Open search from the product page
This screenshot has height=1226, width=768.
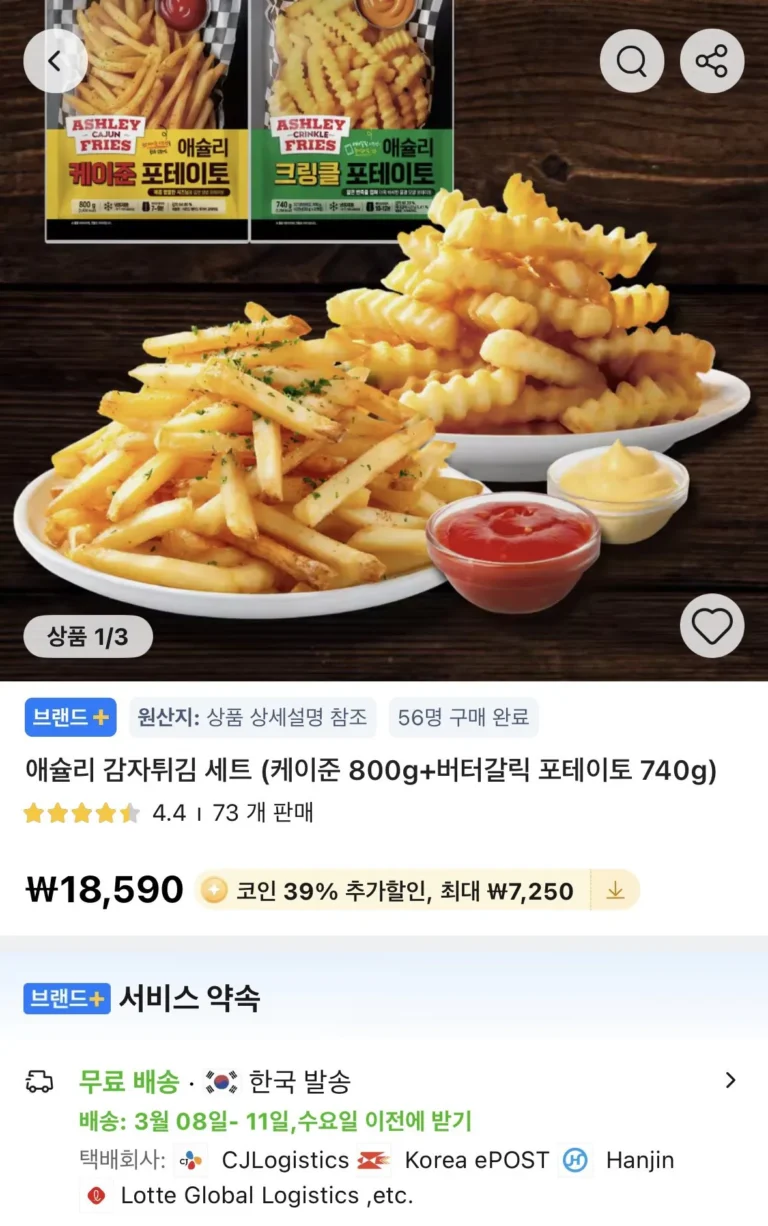[x=632, y=61]
